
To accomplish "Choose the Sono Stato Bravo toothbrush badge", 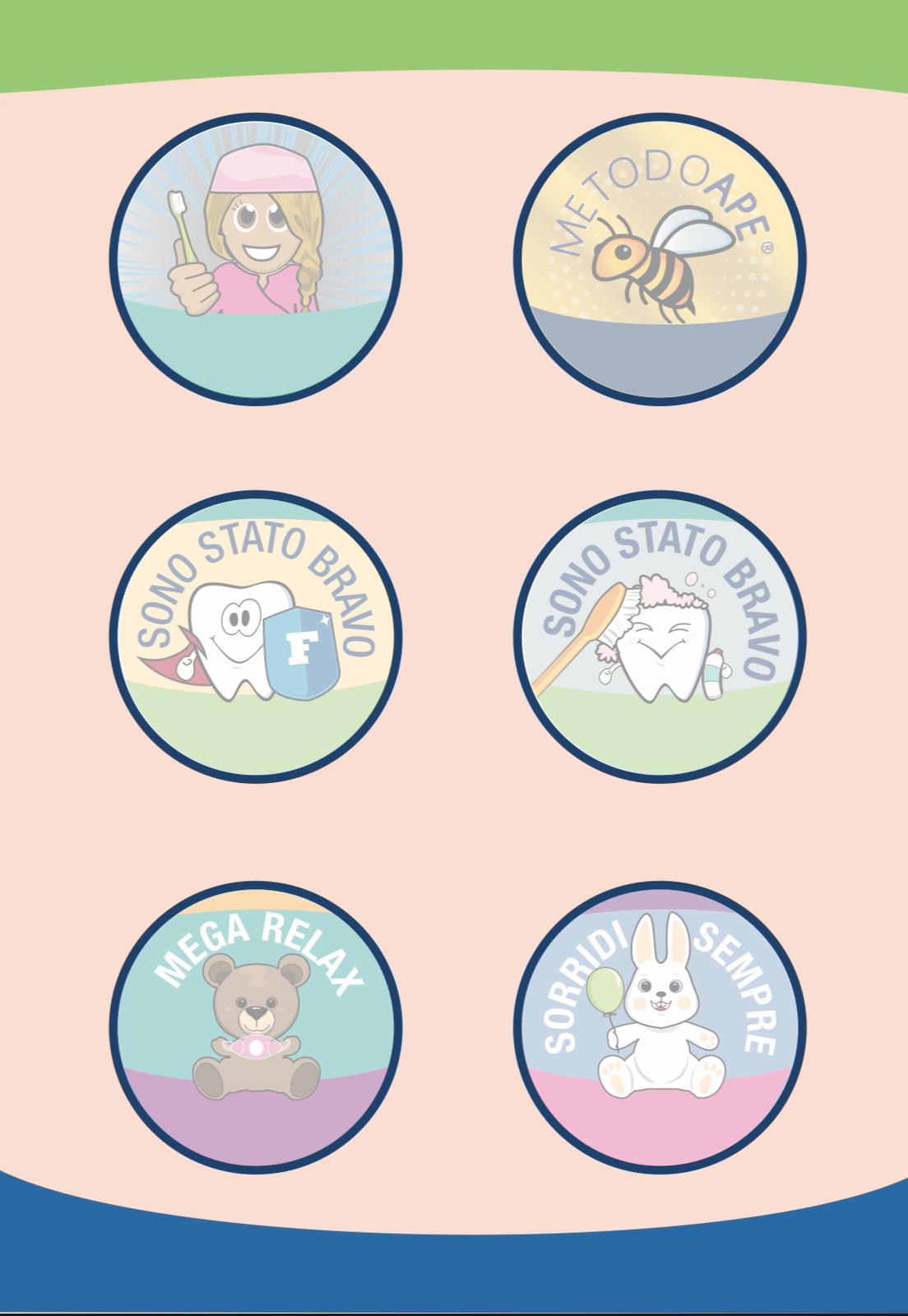I will (660, 637).
